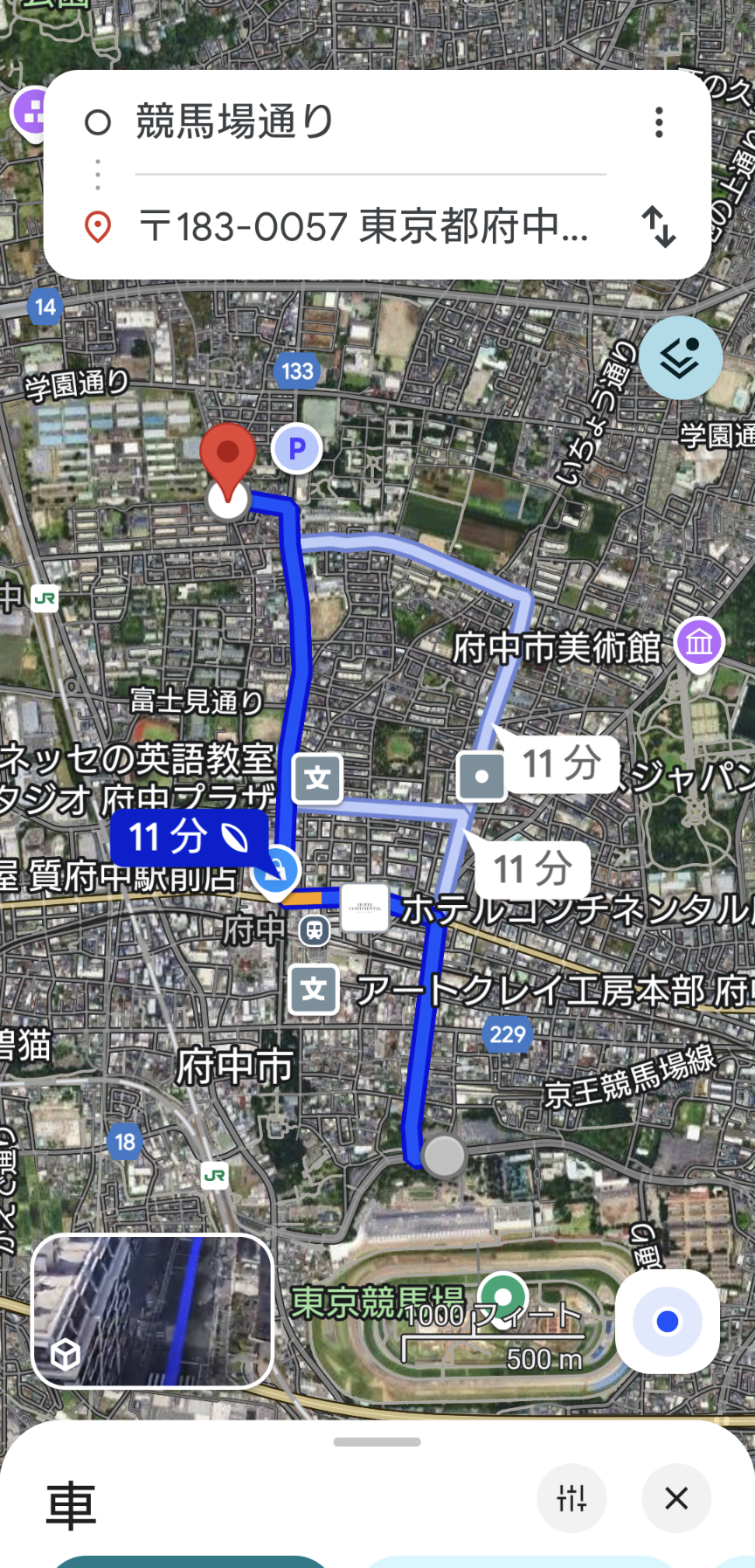
Task: Edit the starting point 競馬場通り
Action: 350,122
